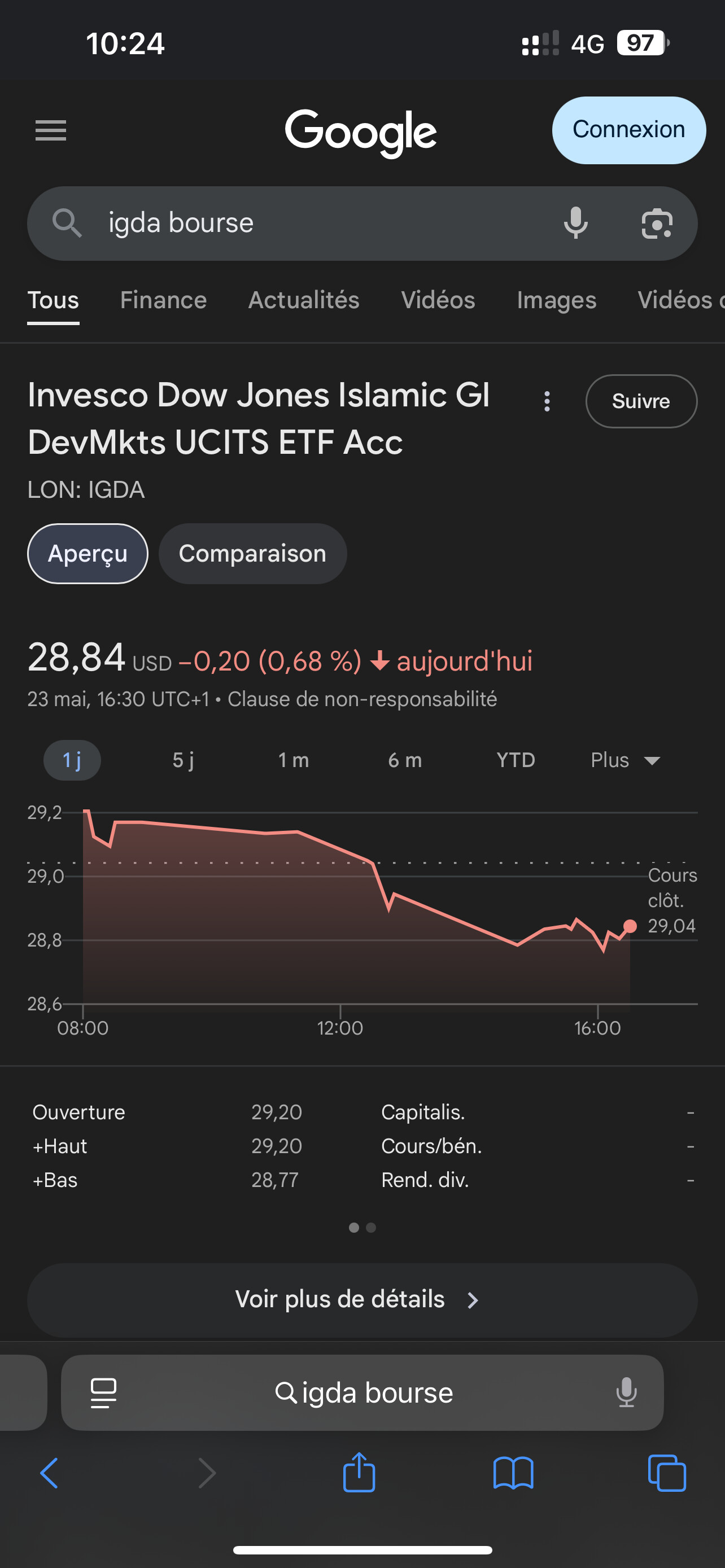
Task: Open Safari tabs overview
Action: pyautogui.click(x=667, y=1473)
